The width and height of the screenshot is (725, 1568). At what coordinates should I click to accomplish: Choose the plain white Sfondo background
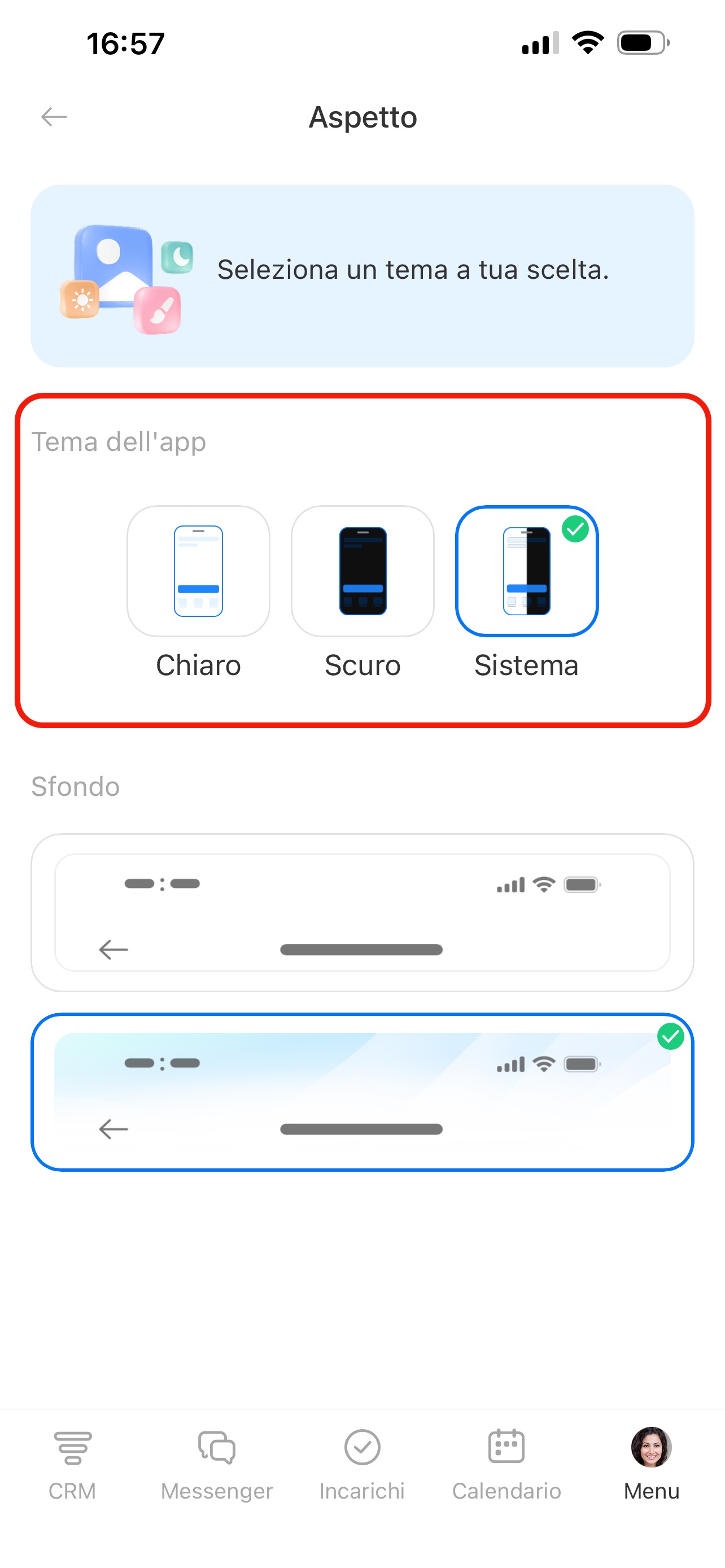pyautogui.click(x=362, y=912)
